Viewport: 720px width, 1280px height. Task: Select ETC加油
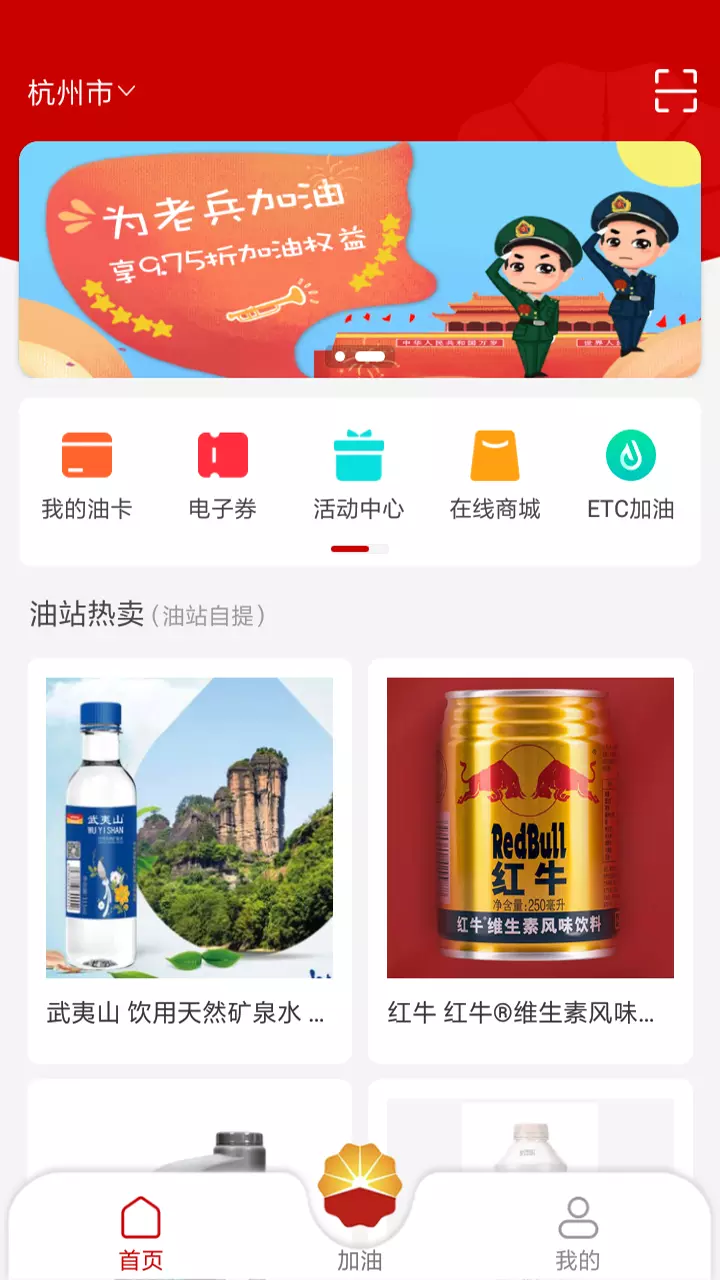click(631, 477)
